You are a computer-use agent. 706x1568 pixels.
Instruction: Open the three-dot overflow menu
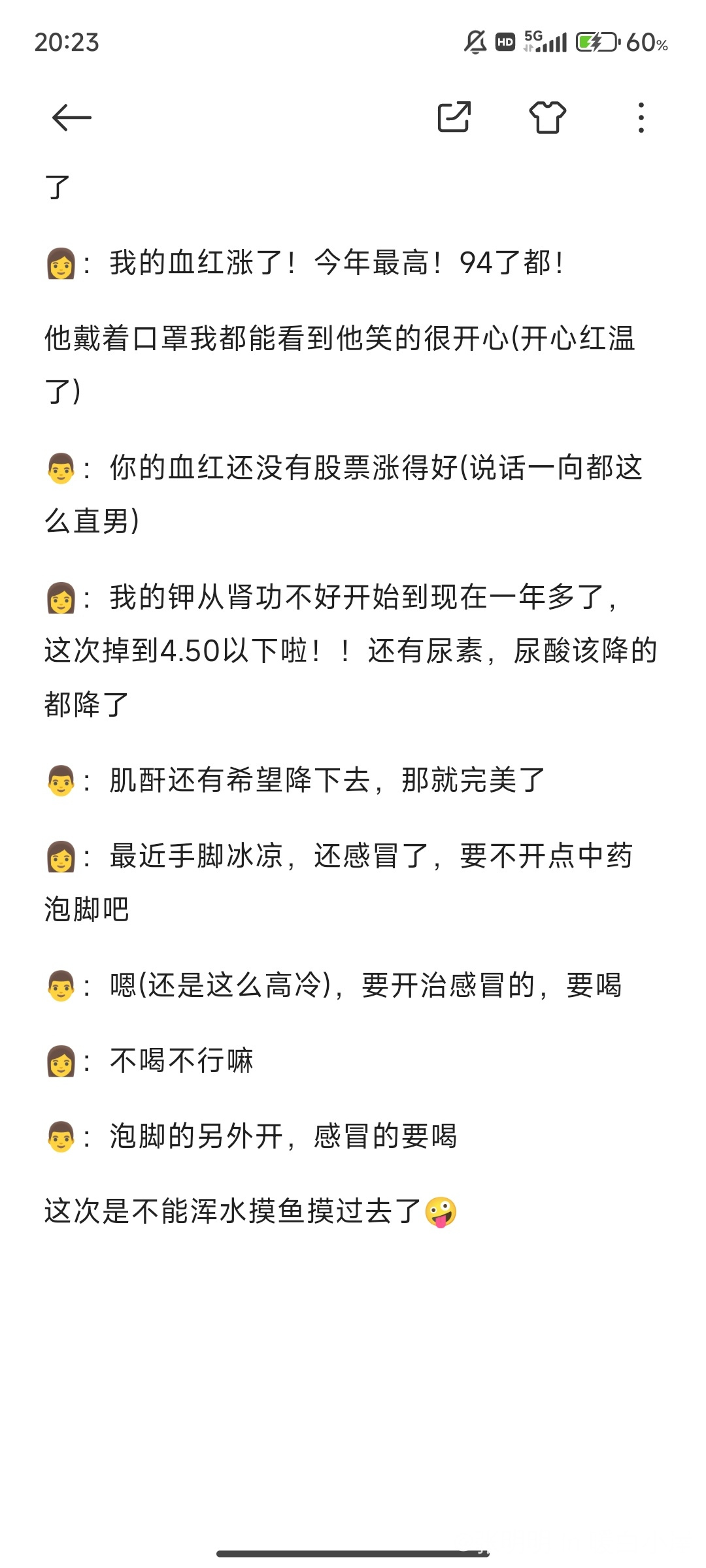pos(641,118)
